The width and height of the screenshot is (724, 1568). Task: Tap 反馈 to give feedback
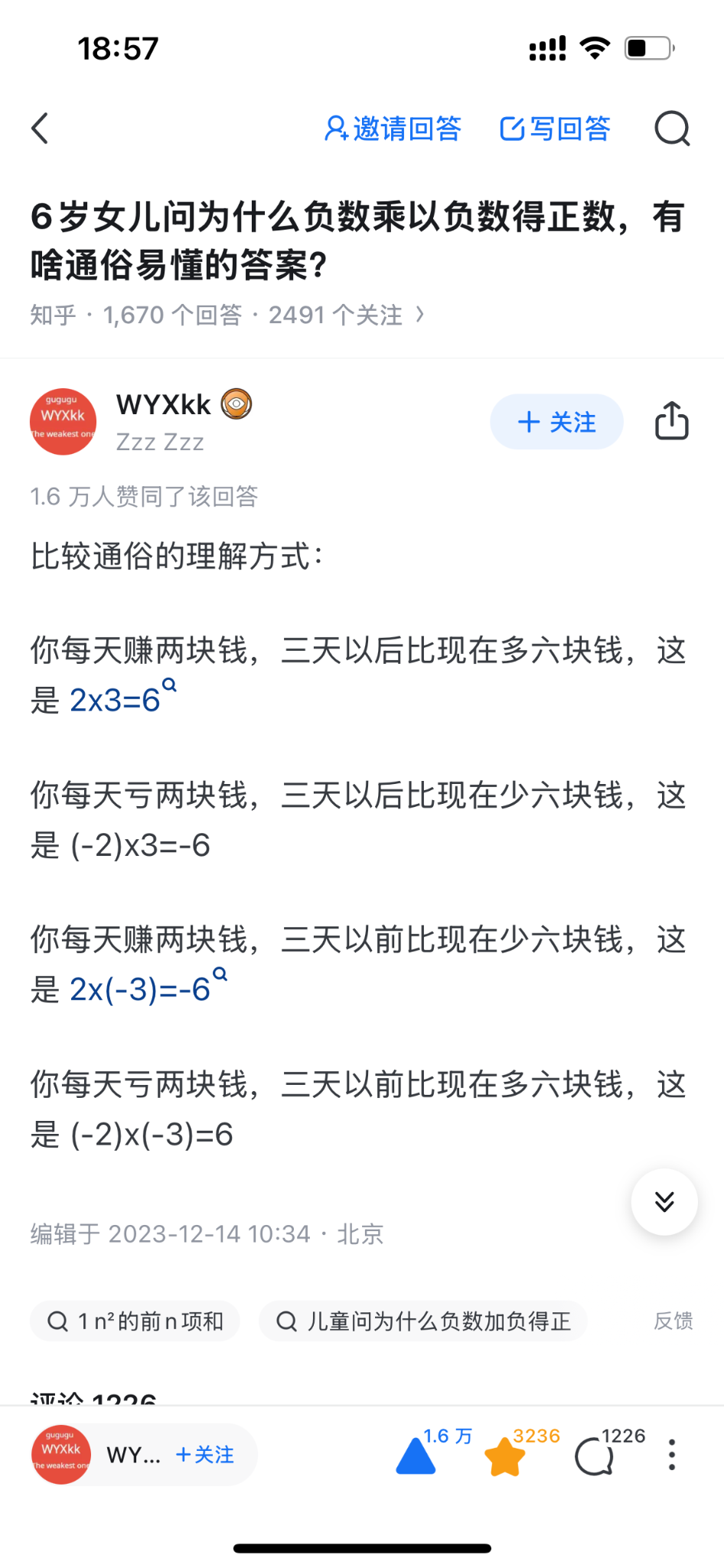coord(673,1321)
